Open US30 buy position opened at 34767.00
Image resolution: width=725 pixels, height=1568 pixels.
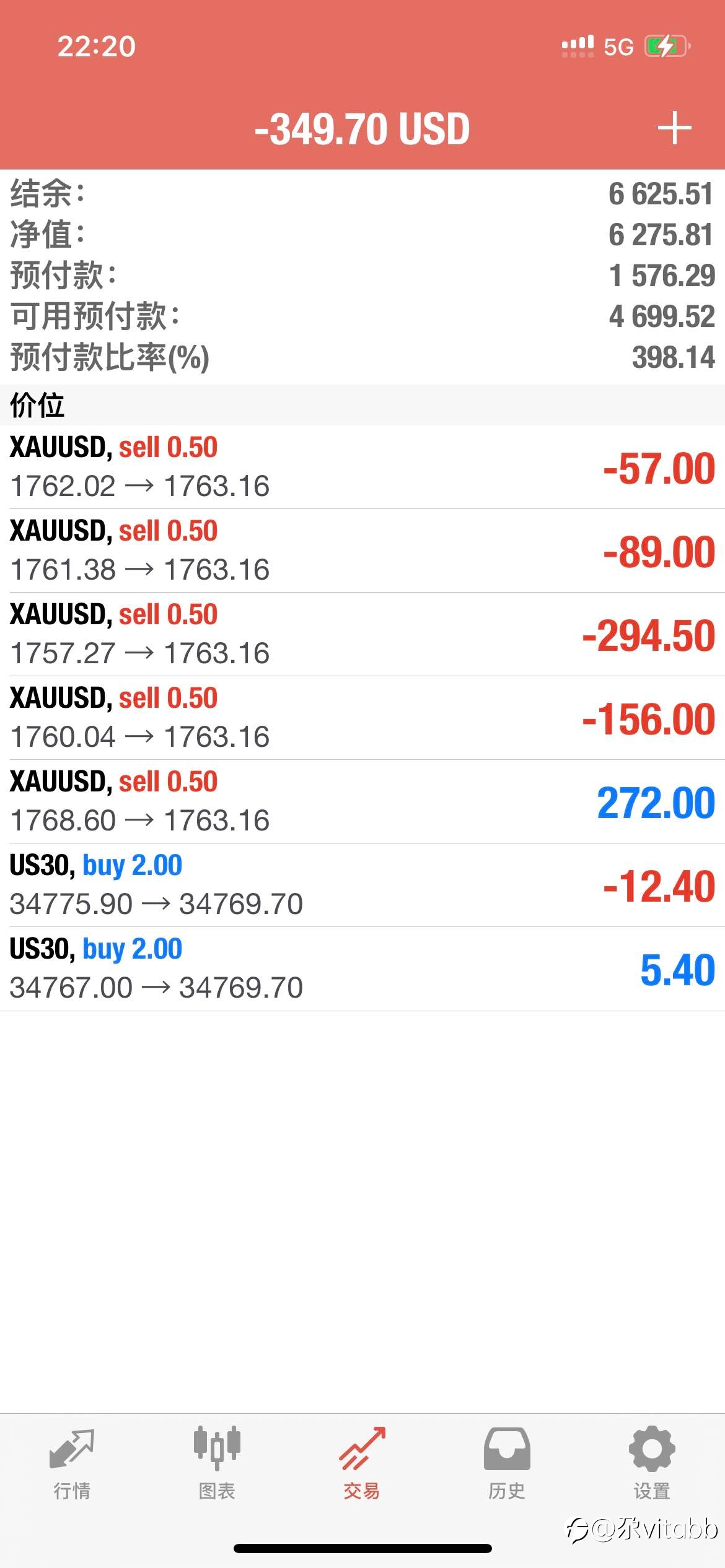(362, 969)
